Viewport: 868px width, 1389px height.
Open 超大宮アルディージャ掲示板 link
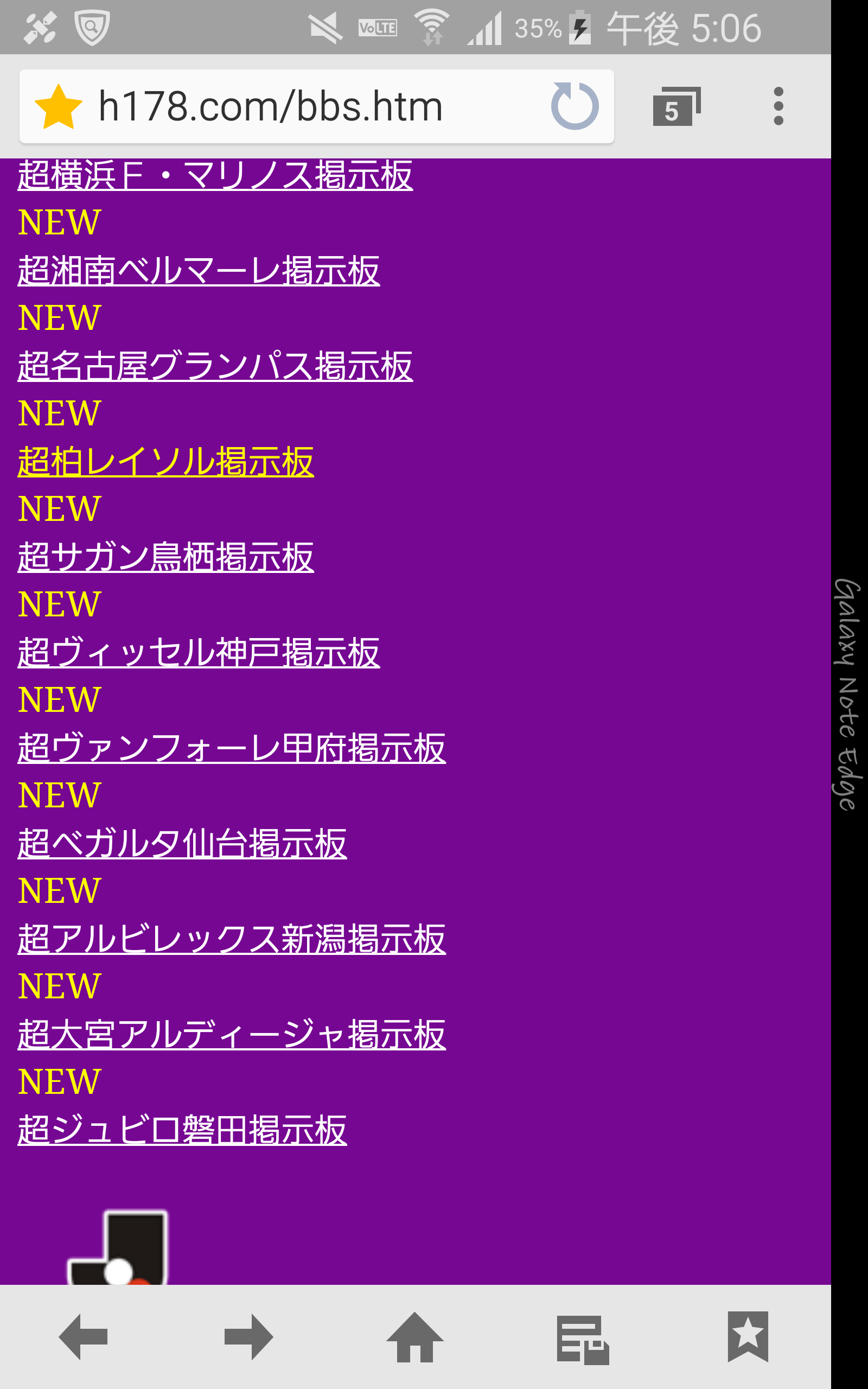click(x=232, y=1034)
